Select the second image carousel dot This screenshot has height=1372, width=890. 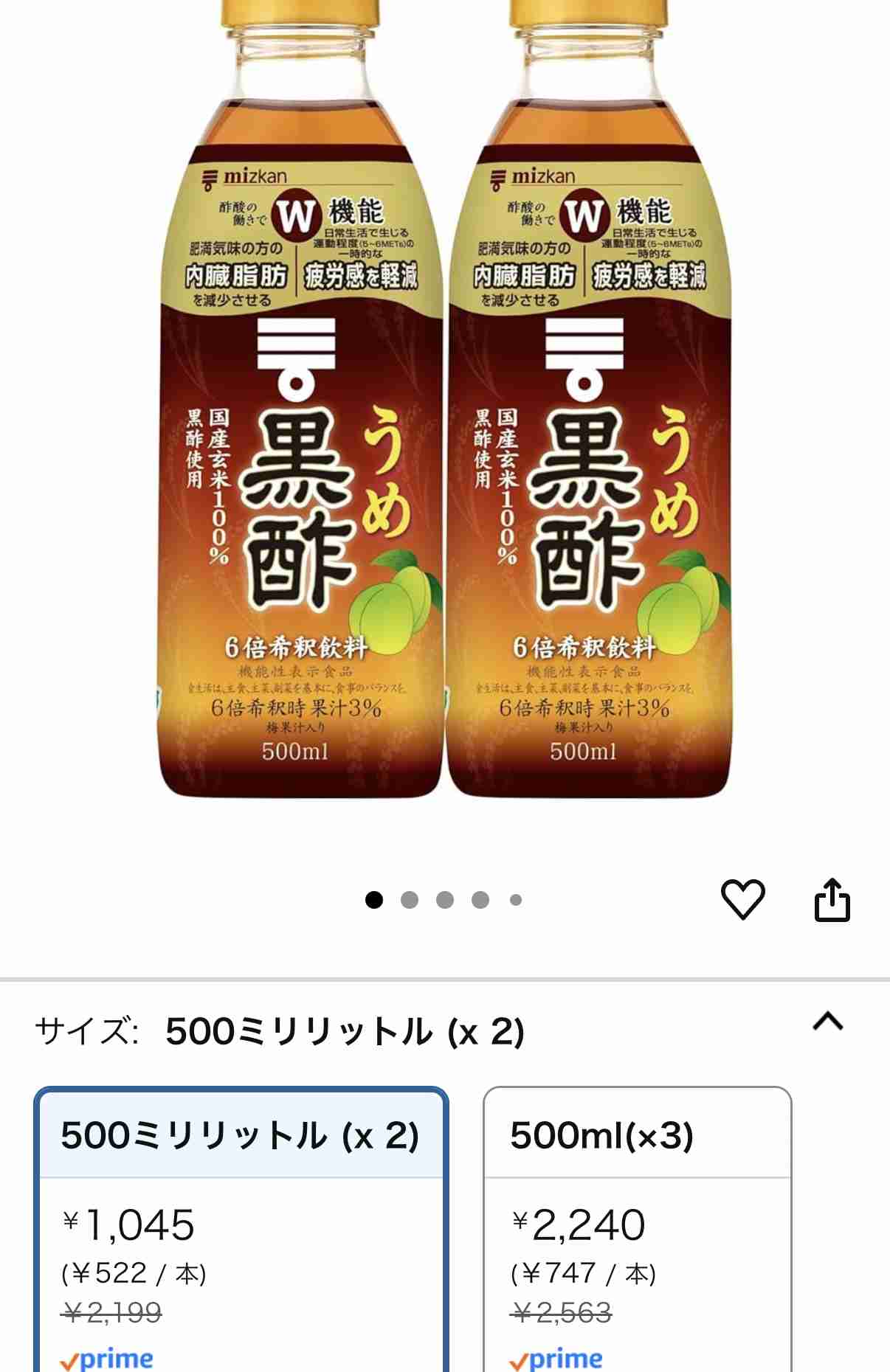(410, 899)
